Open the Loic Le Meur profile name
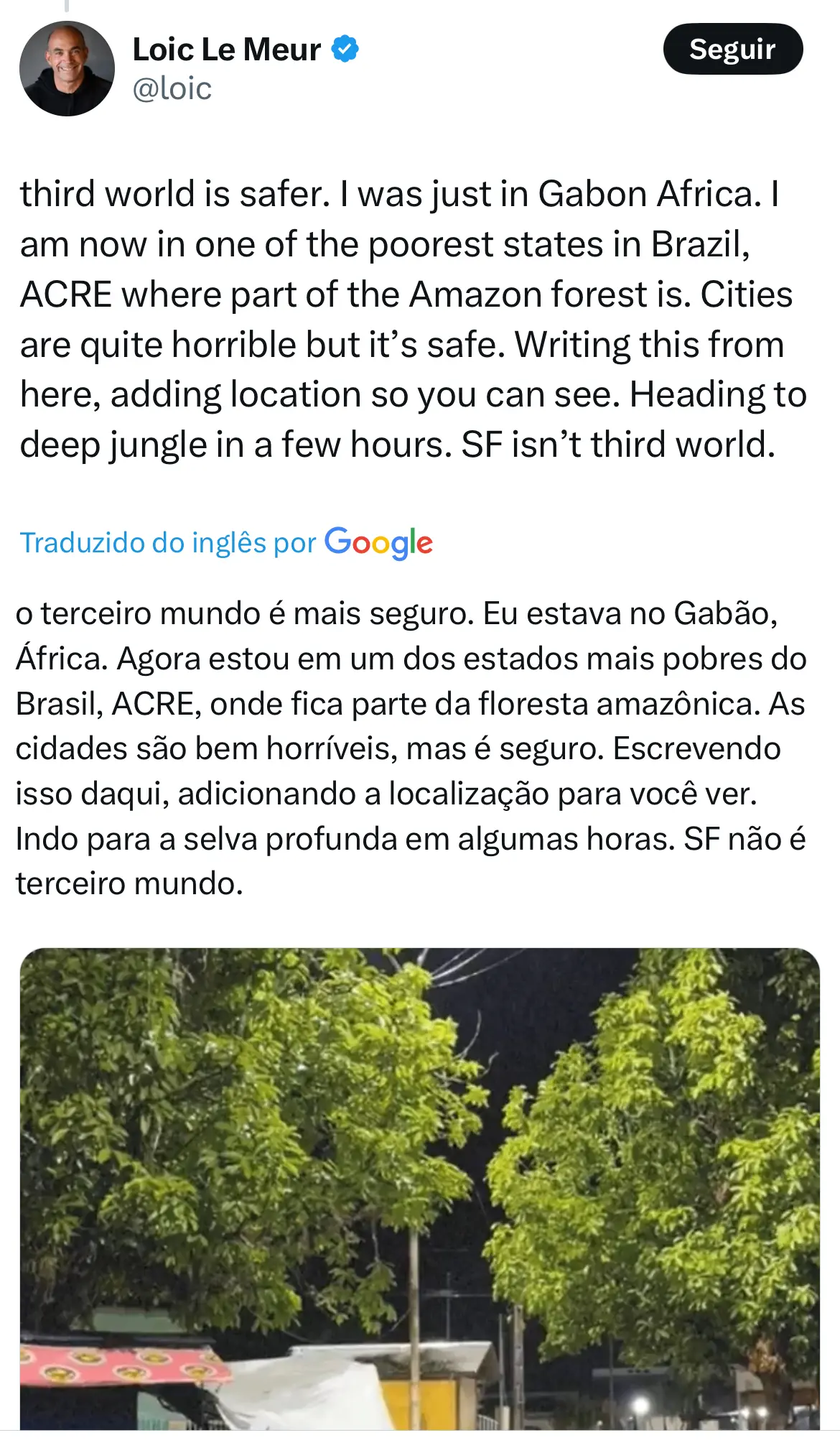The width and height of the screenshot is (840, 1448). coord(227,50)
